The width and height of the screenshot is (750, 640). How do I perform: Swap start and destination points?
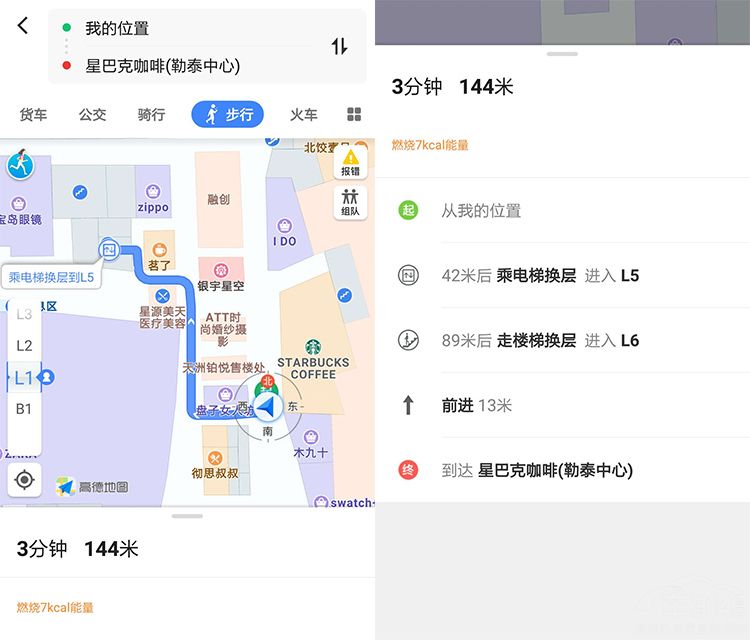339,46
